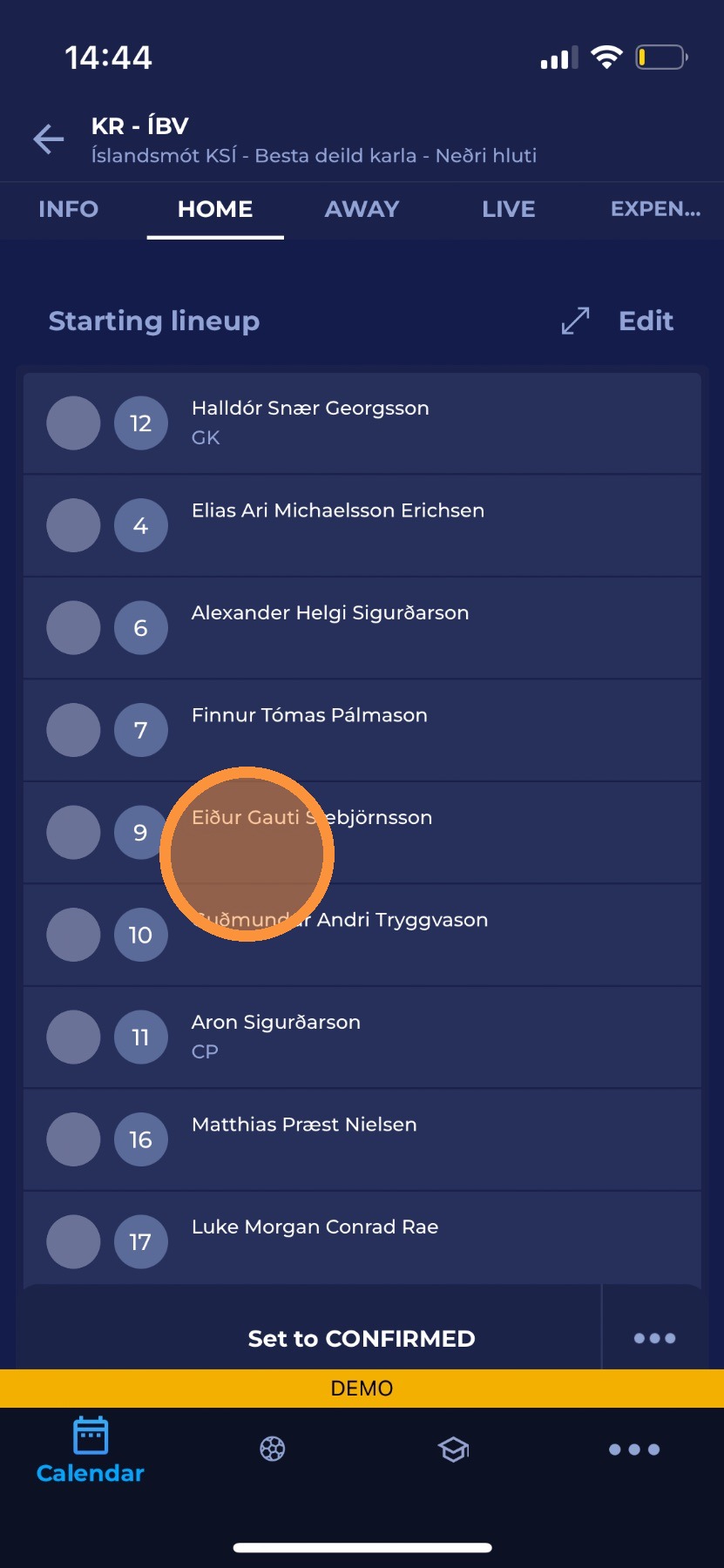Open player Halldór Snær Georgsson

click(x=362, y=423)
